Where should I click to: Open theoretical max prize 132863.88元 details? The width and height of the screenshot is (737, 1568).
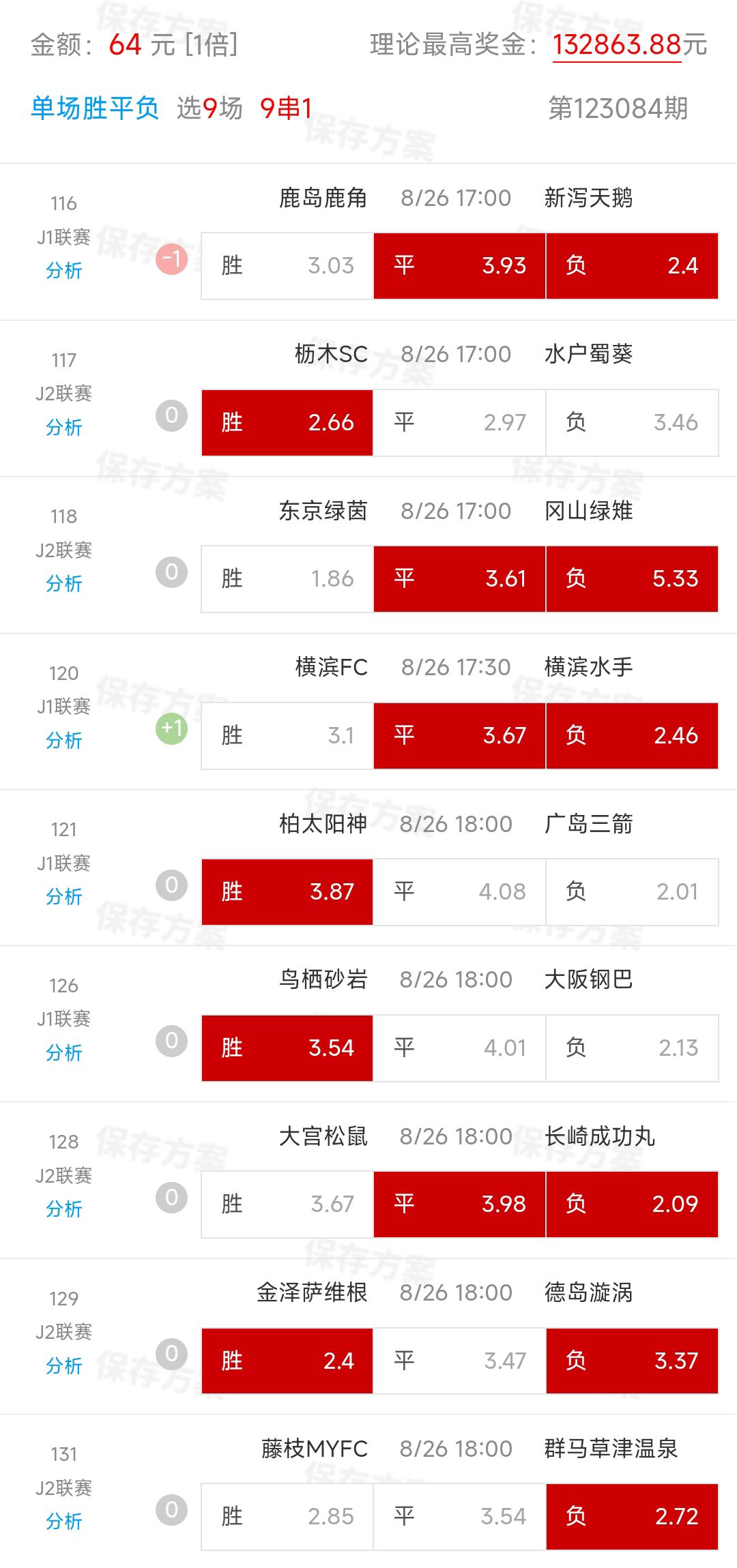pos(617,45)
